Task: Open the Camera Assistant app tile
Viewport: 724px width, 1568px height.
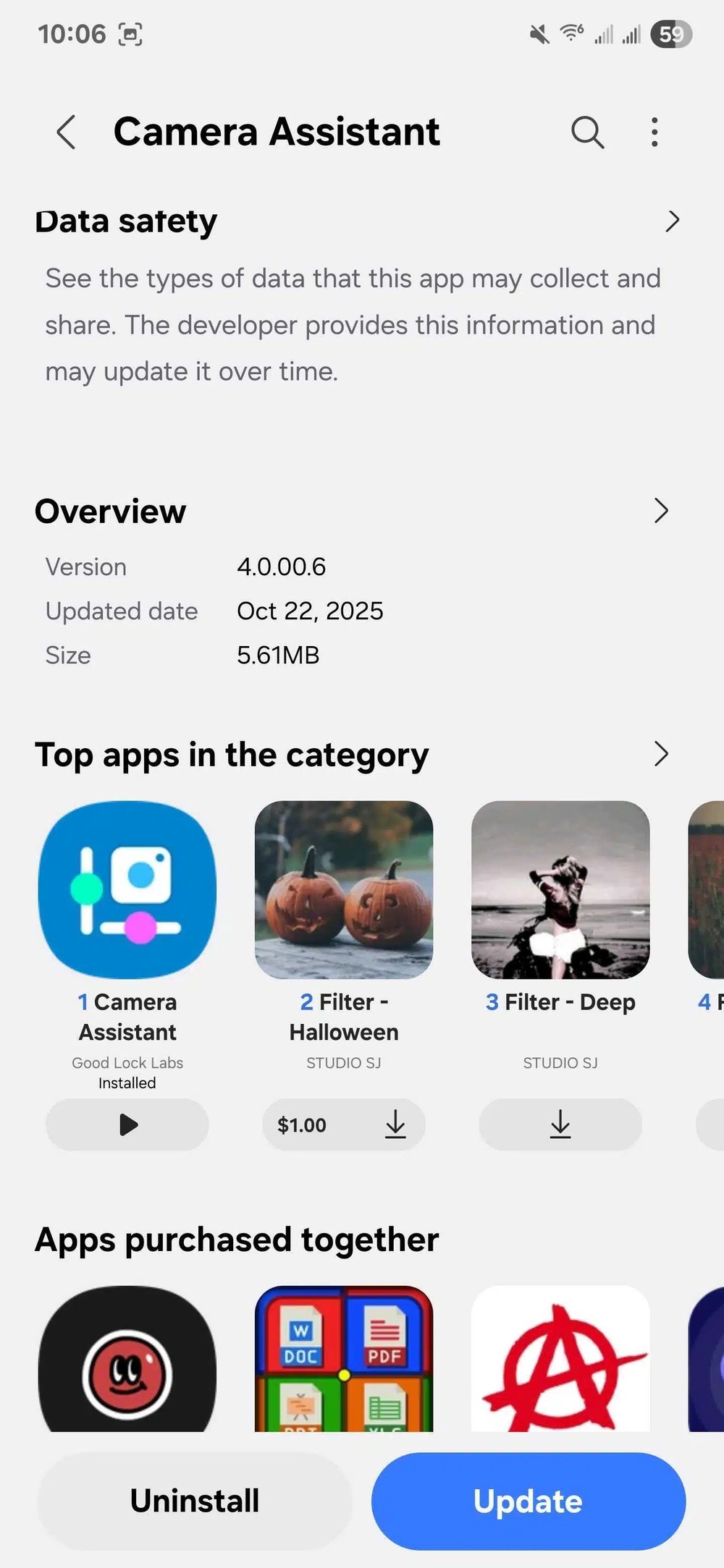Action: [127, 889]
